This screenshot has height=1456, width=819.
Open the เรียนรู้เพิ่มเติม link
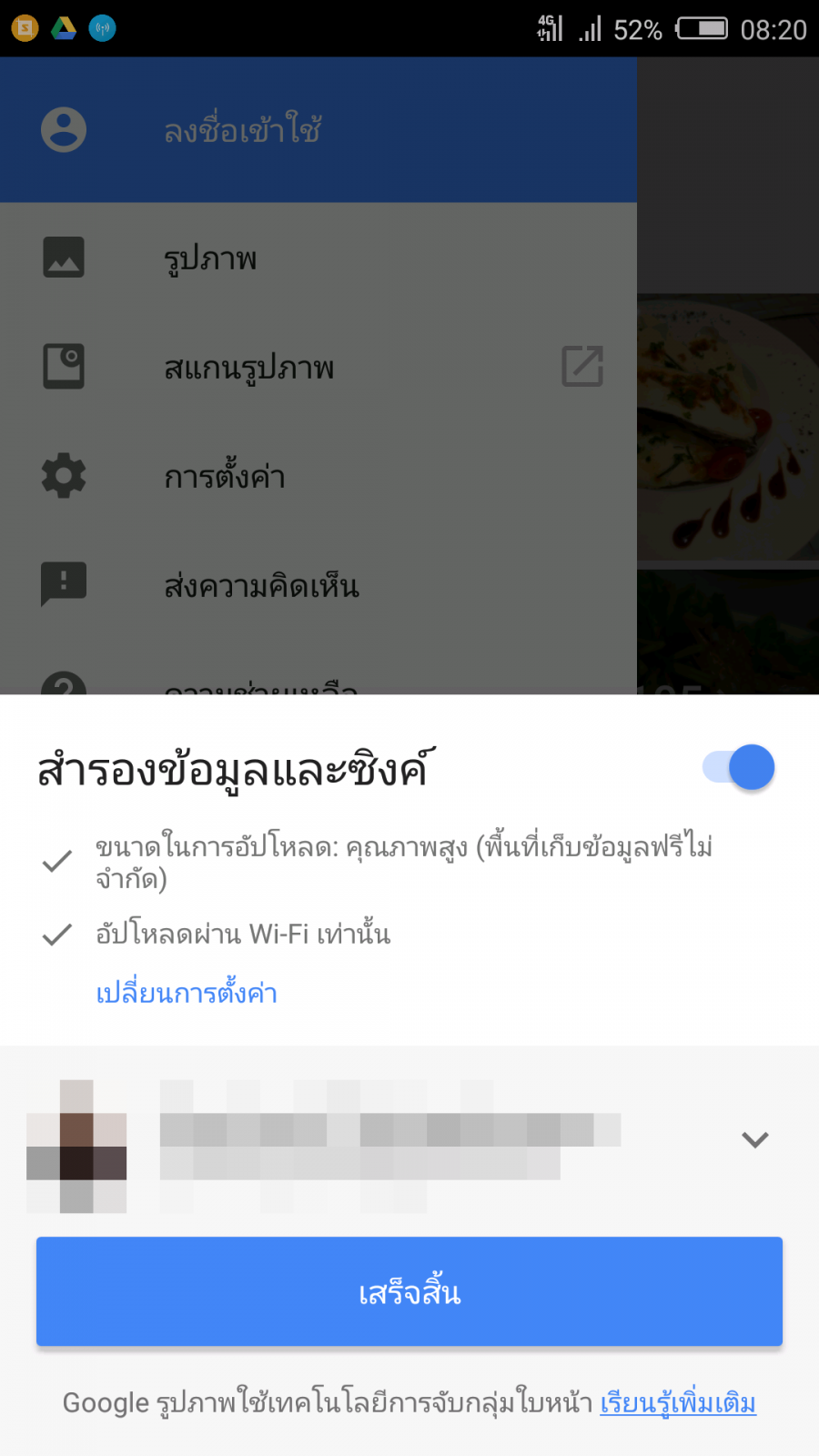678,1403
